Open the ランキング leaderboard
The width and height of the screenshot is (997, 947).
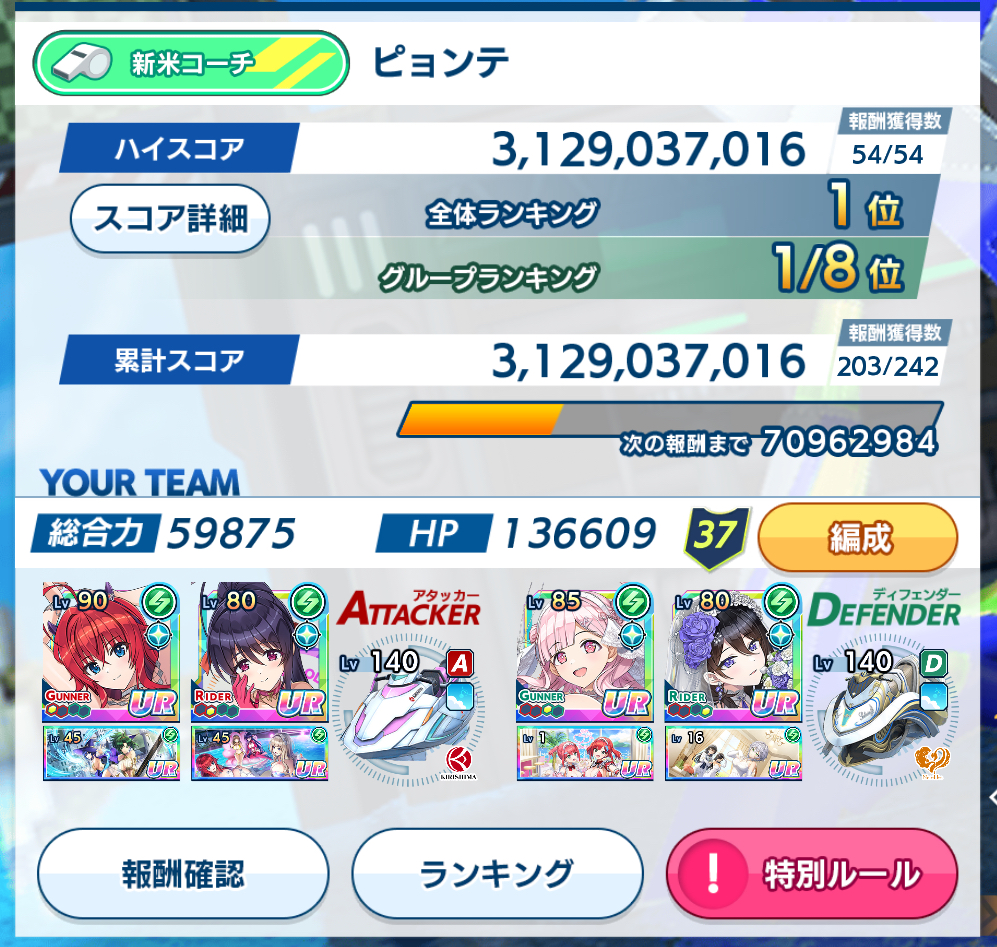coord(497,873)
